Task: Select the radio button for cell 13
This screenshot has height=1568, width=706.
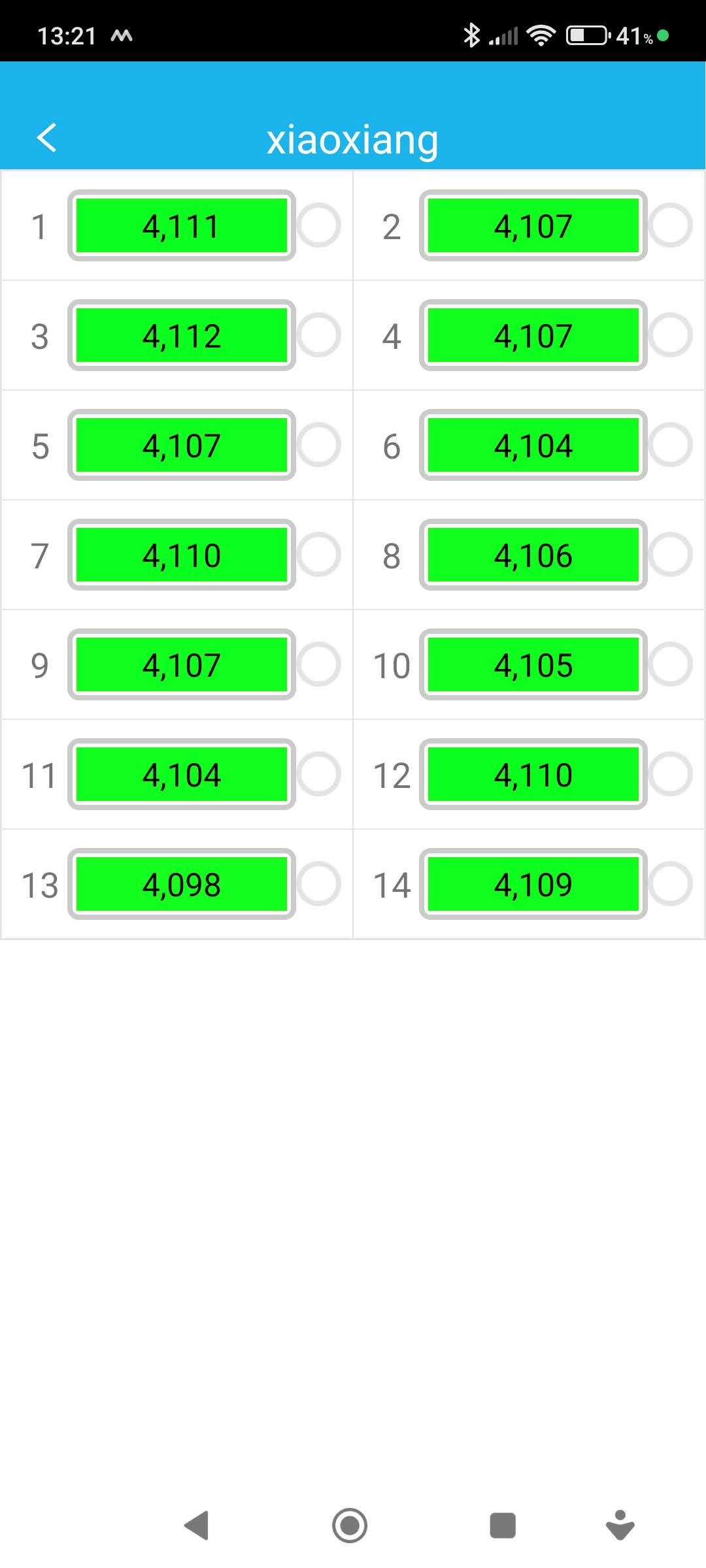Action: click(319, 884)
